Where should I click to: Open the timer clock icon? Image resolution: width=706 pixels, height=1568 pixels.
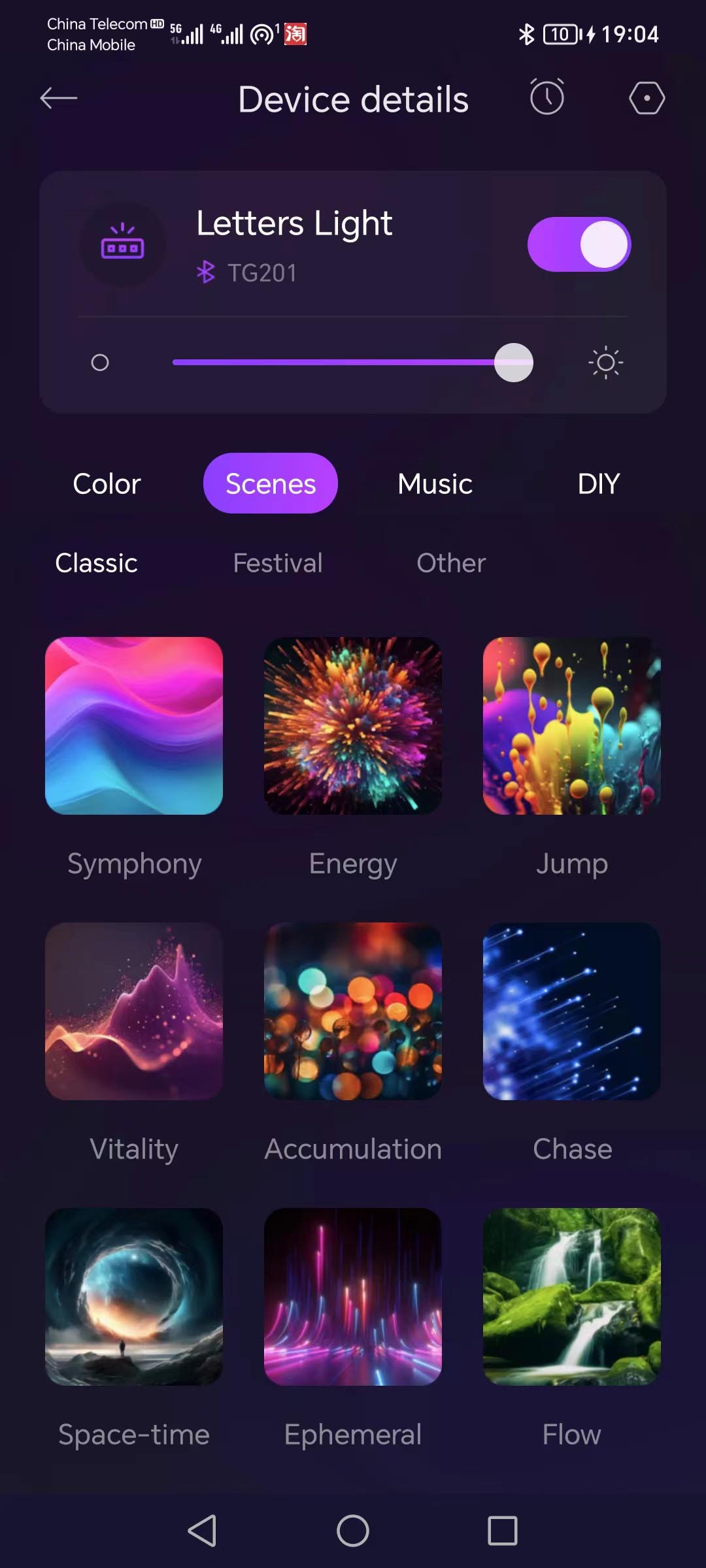point(546,98)
